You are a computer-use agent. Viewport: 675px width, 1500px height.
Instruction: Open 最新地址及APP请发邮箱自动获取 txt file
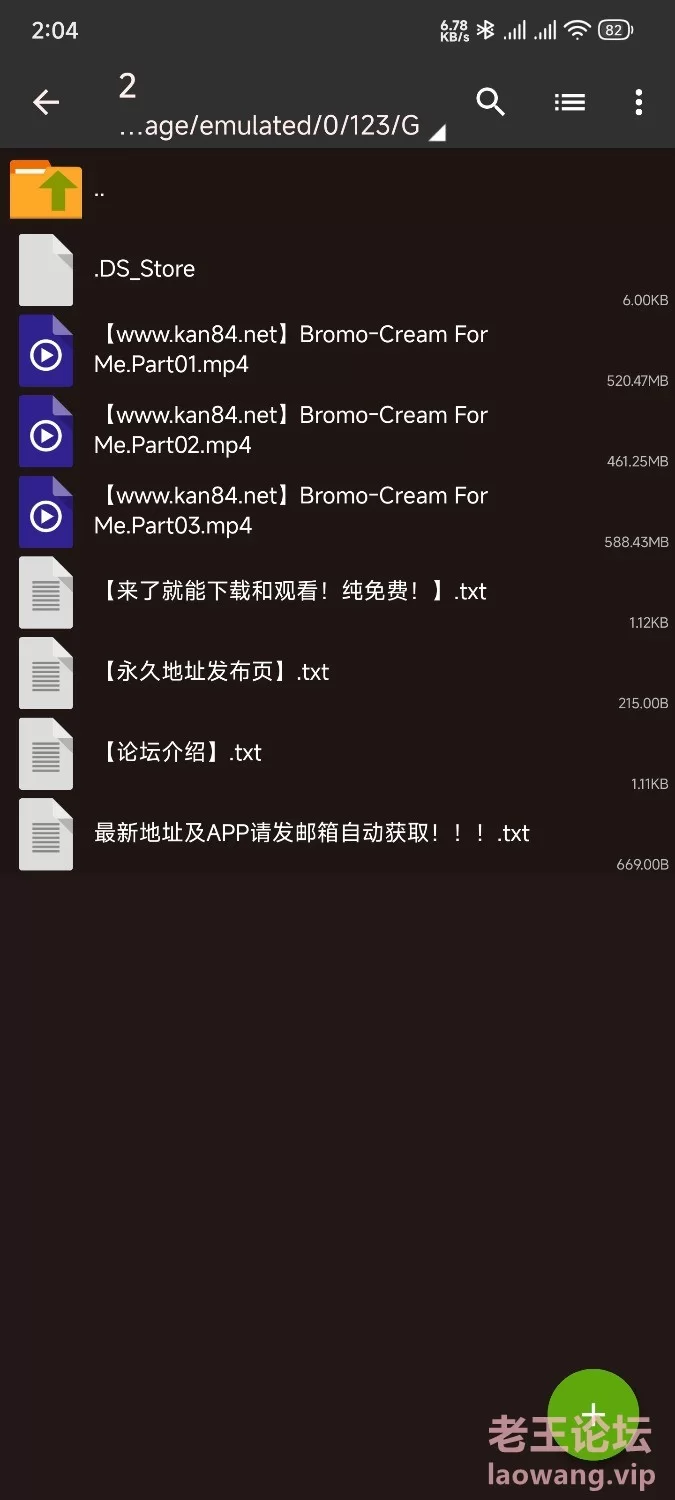pyautogui.click(x=337, y=834)
